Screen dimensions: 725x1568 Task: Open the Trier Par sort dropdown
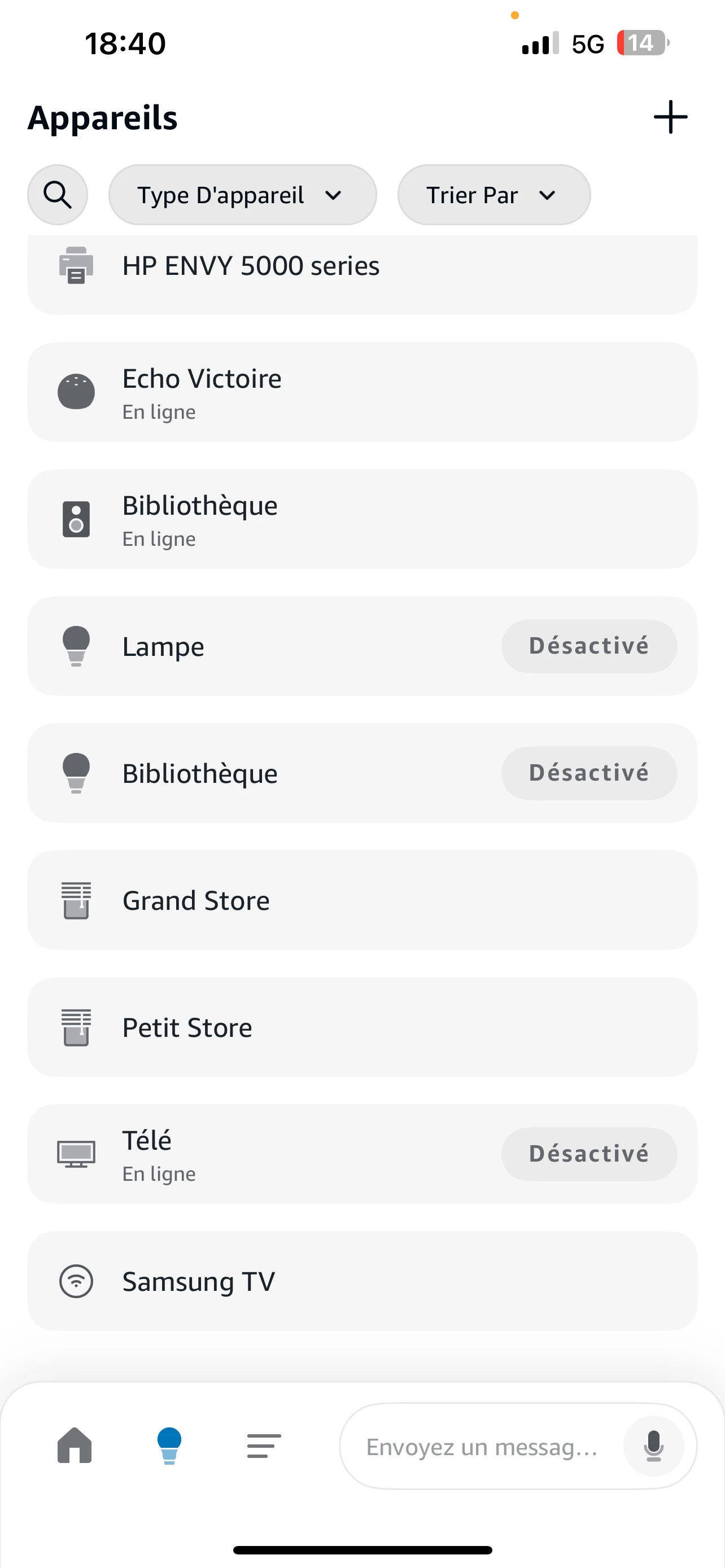pyautogui.click(x=493, y=195)
